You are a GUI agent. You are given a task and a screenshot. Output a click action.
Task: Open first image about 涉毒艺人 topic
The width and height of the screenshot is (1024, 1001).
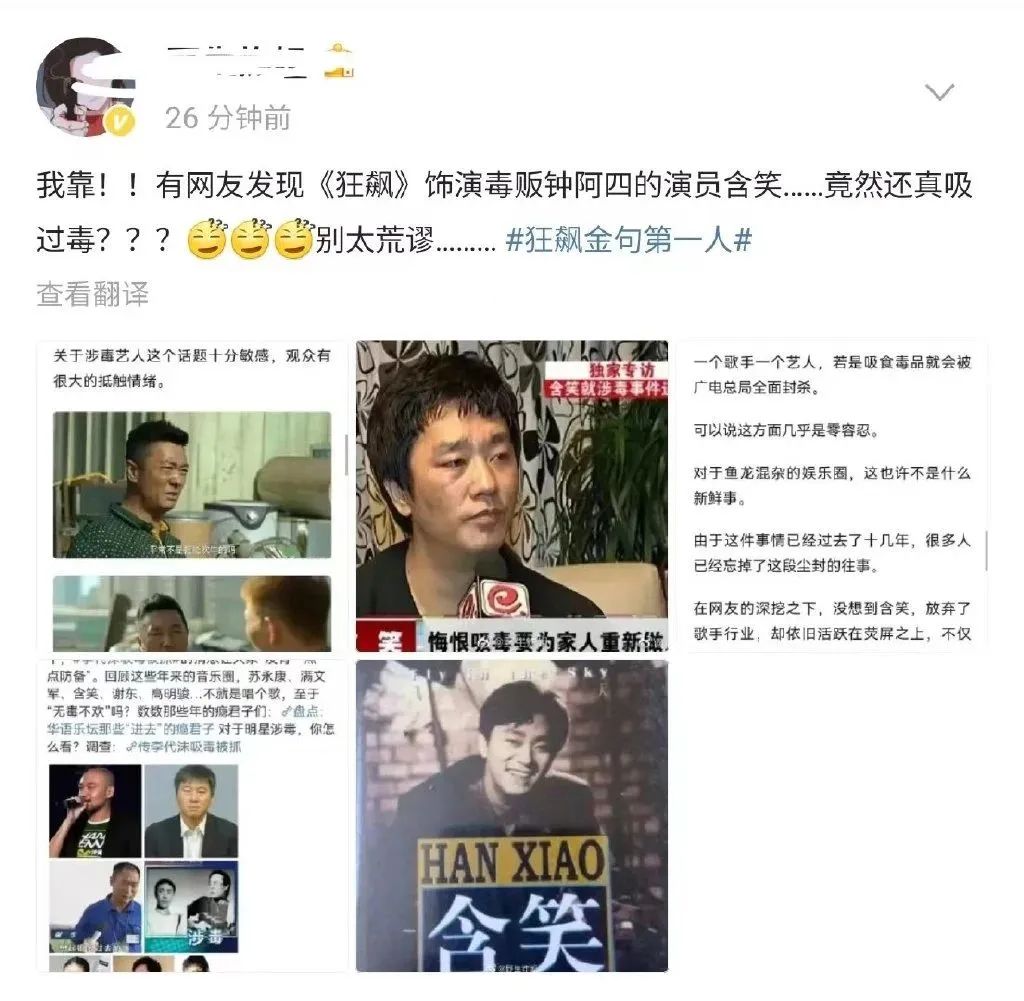[192, 496]
